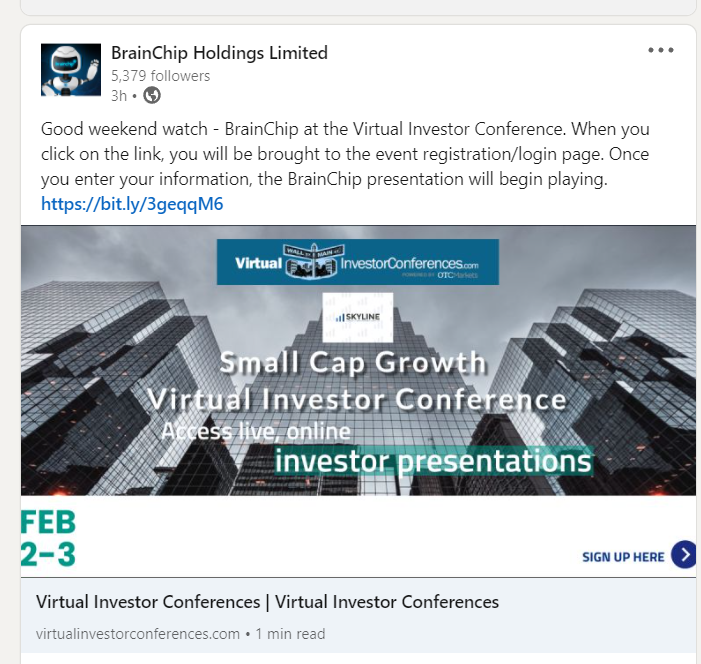Image resolution: width=701 pixels, height=664 pixels.
Task: Follow the bit.ly/3geqqM6 link
Action: (x=132, y=204)
